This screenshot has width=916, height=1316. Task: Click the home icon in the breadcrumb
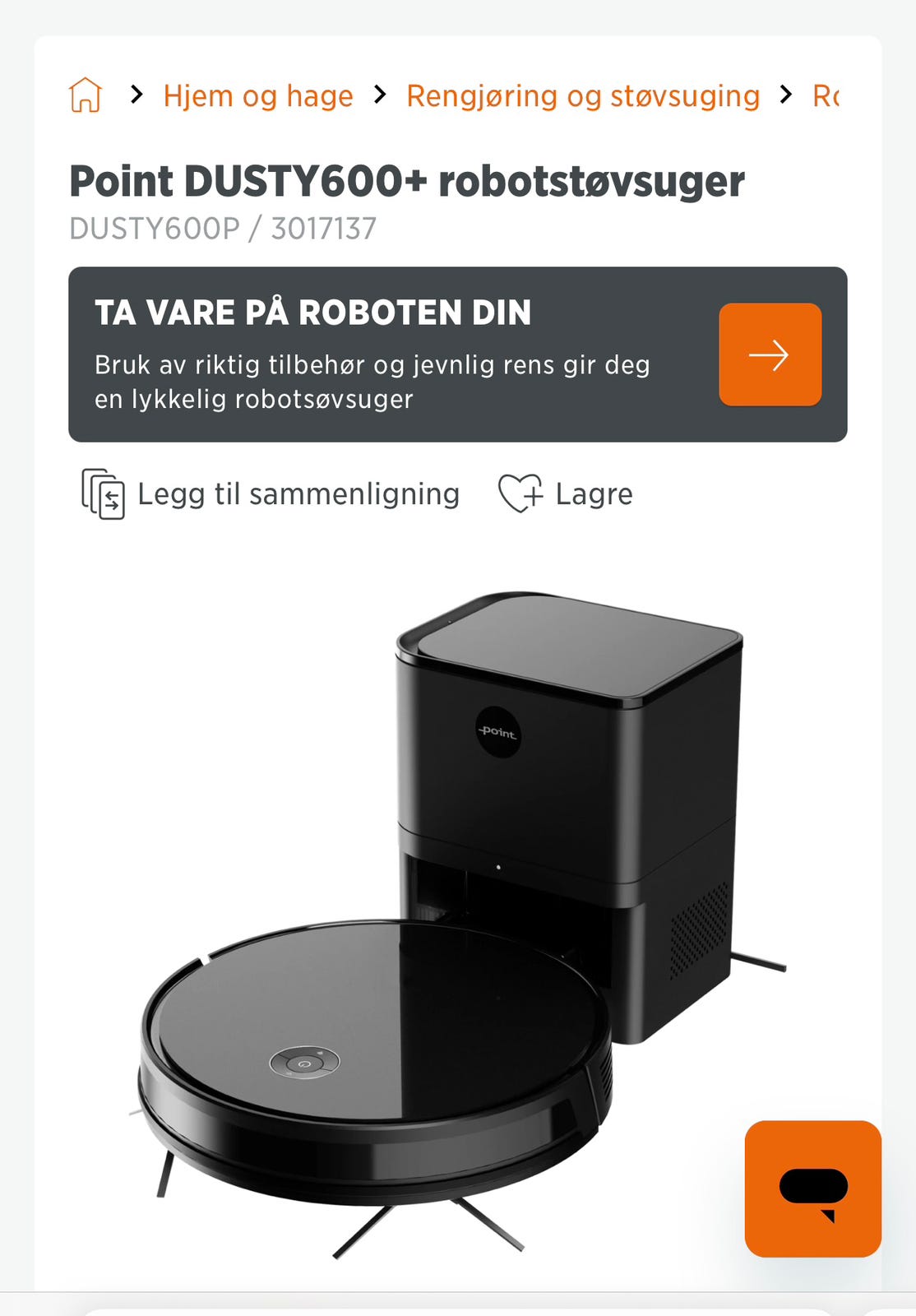click(x=86, y=95)
